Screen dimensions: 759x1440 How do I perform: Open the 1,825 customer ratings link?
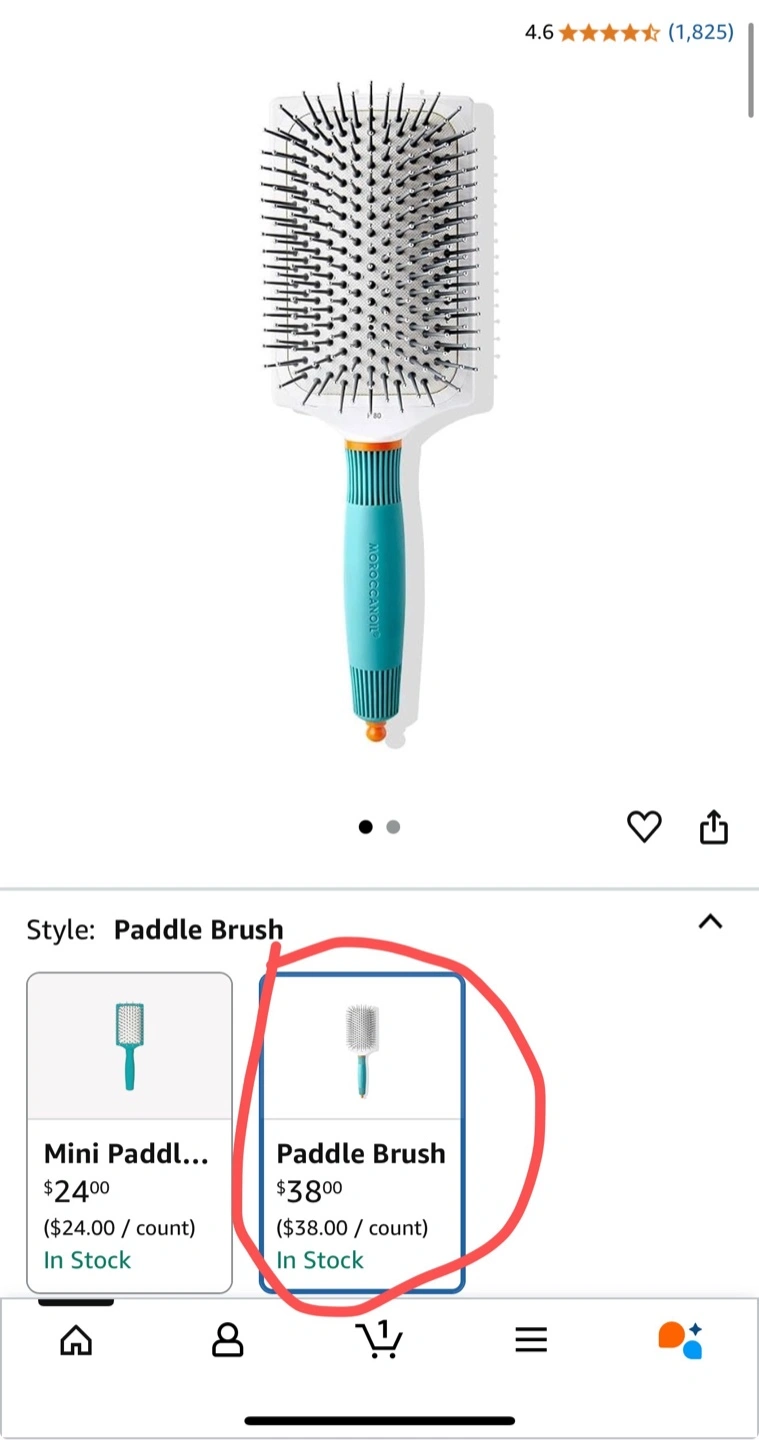(700, 32)
